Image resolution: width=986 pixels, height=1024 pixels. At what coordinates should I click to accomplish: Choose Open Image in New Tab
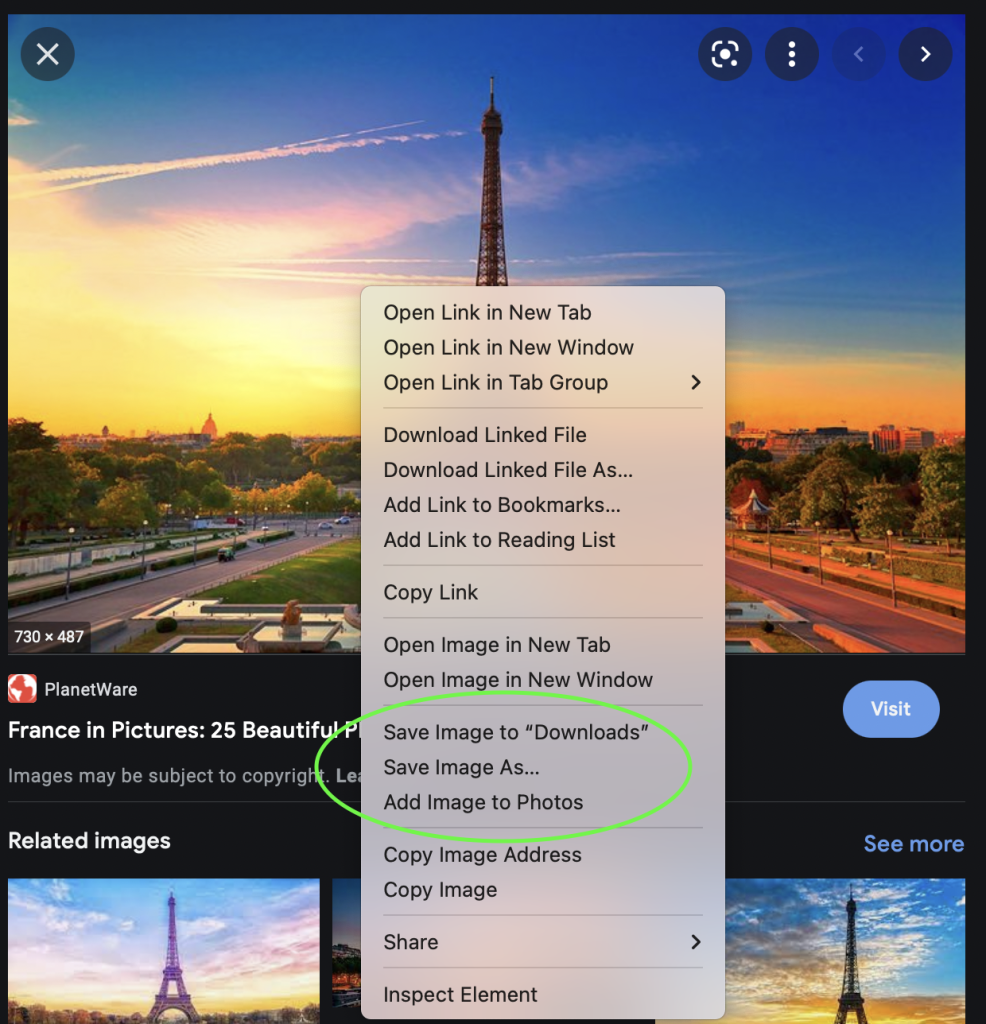click(x=496, y=645)
